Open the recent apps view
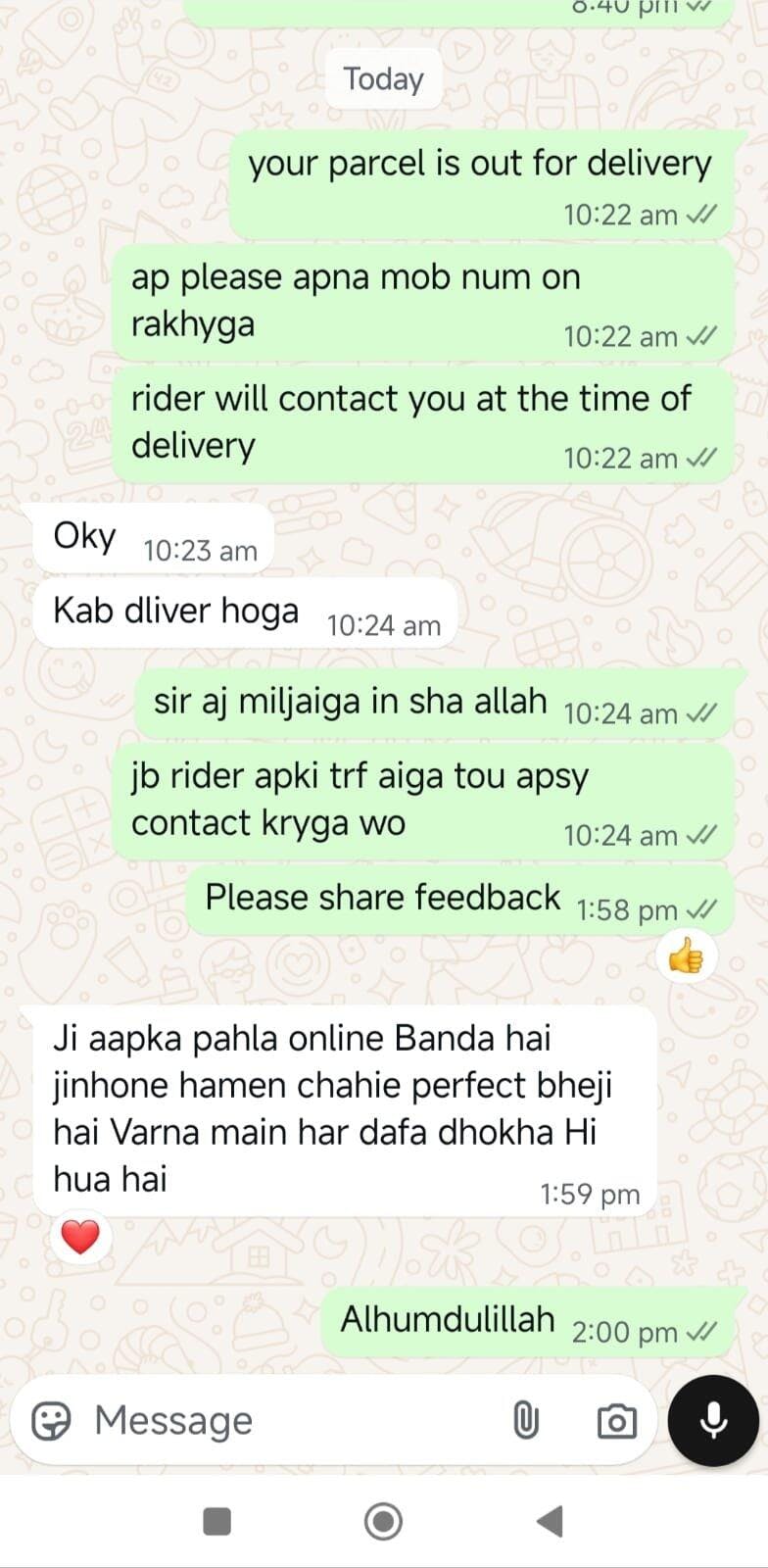The height and width of the screenshot is (1568, 768). tap(216, 1521)
